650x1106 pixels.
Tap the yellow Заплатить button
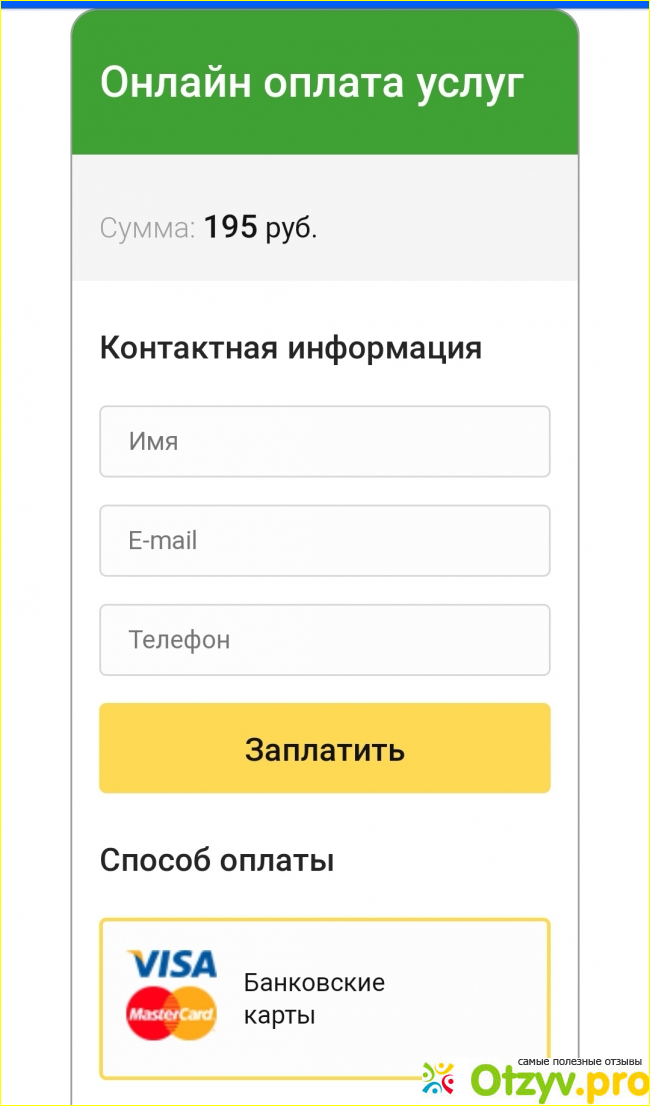324,748
